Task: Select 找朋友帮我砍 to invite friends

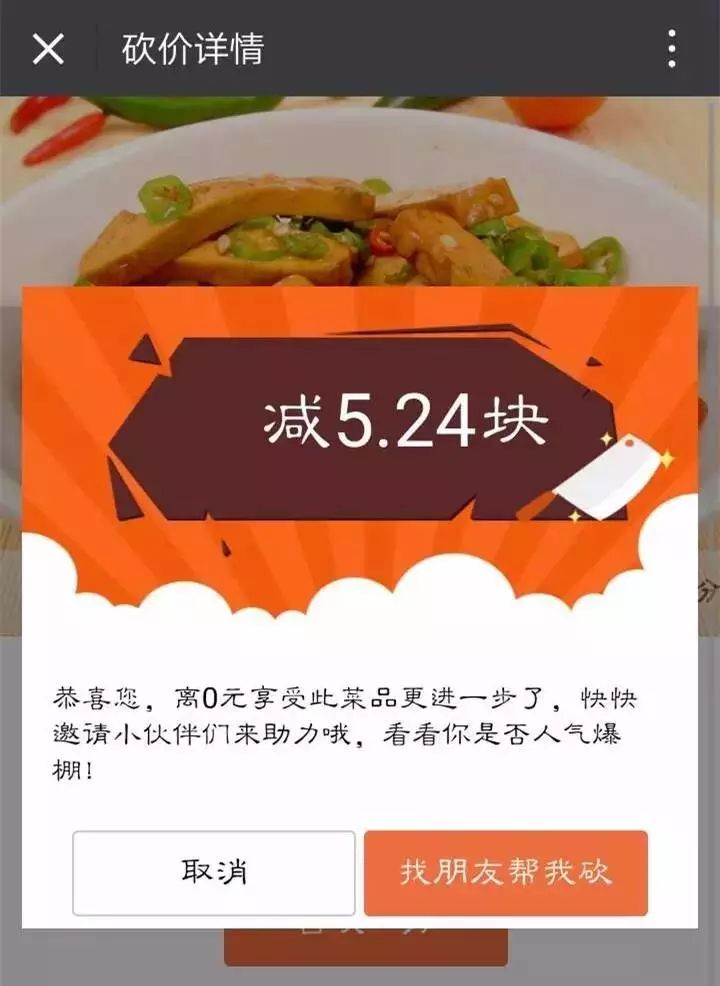Action: point(505,872)
